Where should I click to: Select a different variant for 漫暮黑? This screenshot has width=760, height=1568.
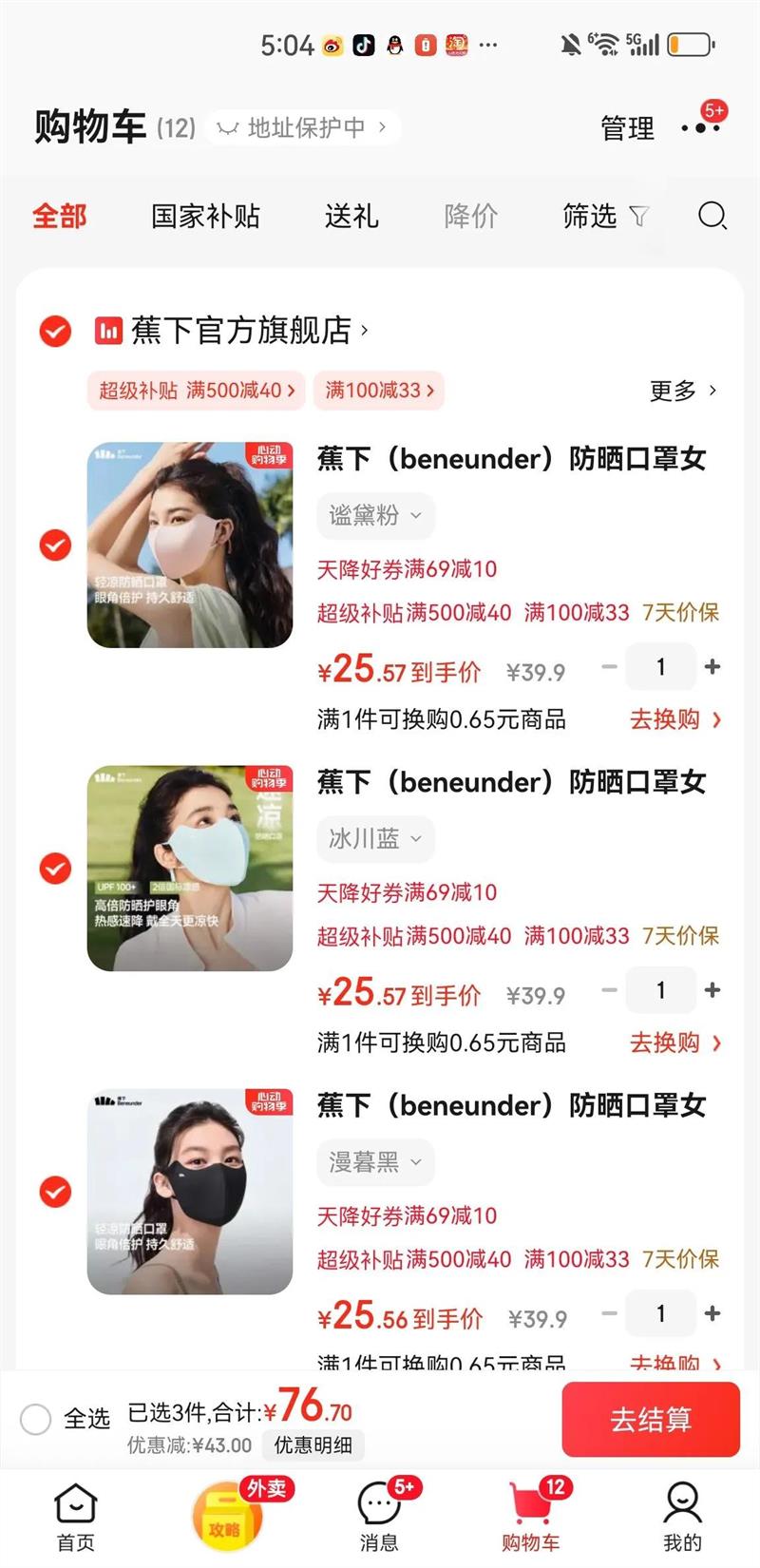pyautogui.click(x=375, y=1161)
